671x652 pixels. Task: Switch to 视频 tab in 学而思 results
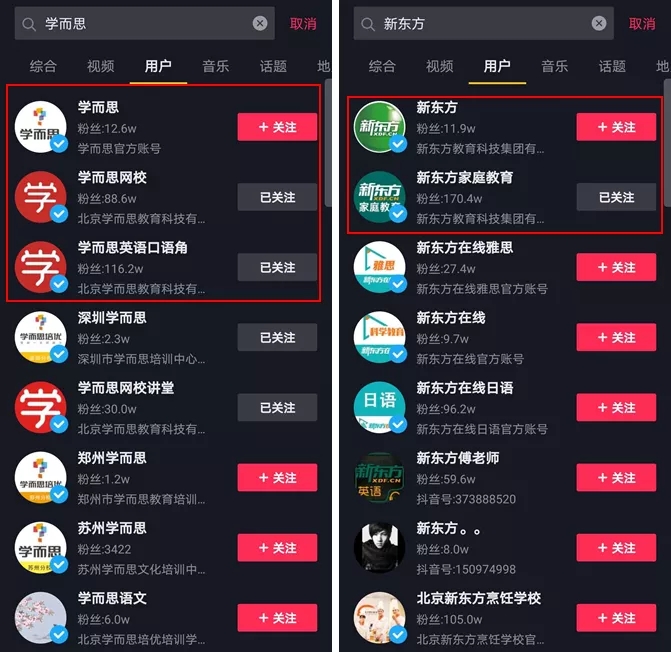(101, 66)
